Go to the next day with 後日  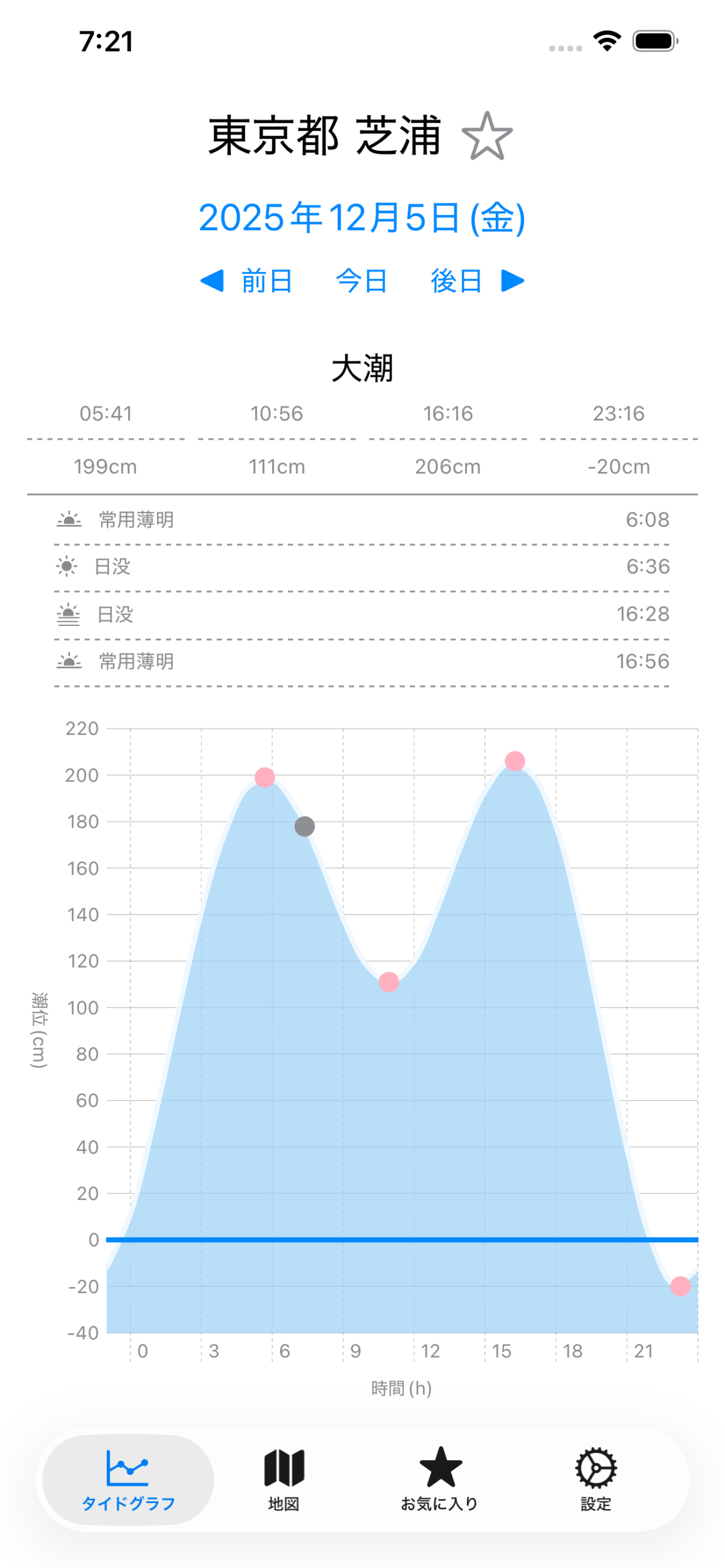476,281
